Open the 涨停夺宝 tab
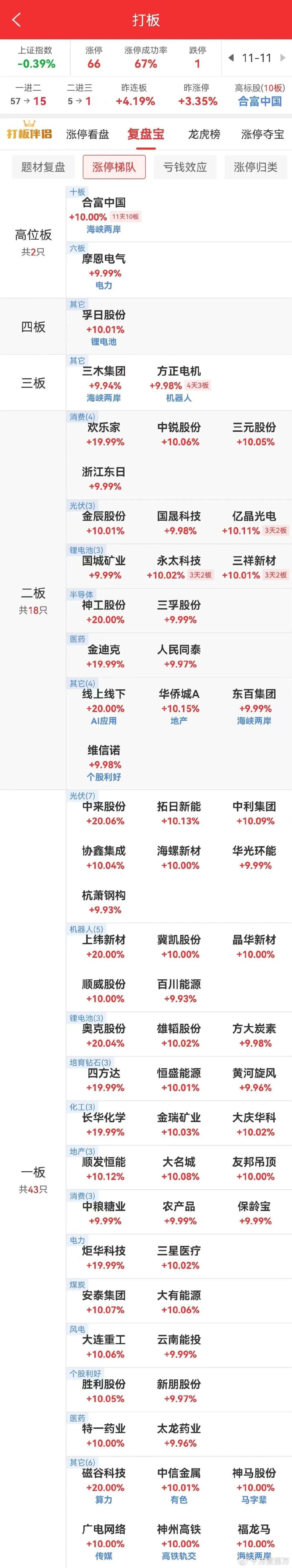The image size is (292, 1568). coord(262,134)
